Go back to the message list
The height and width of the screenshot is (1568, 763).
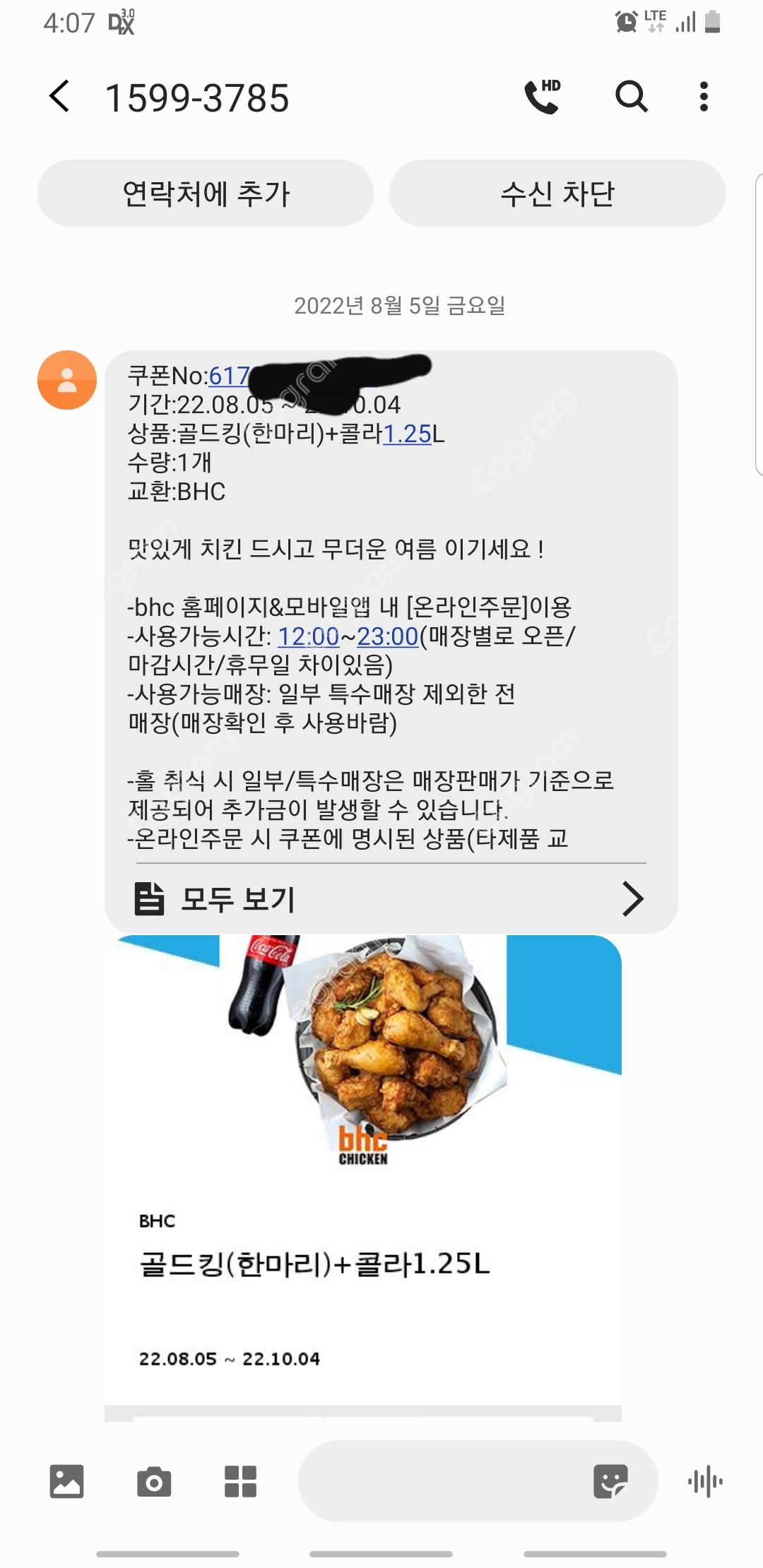coord(60,97)
